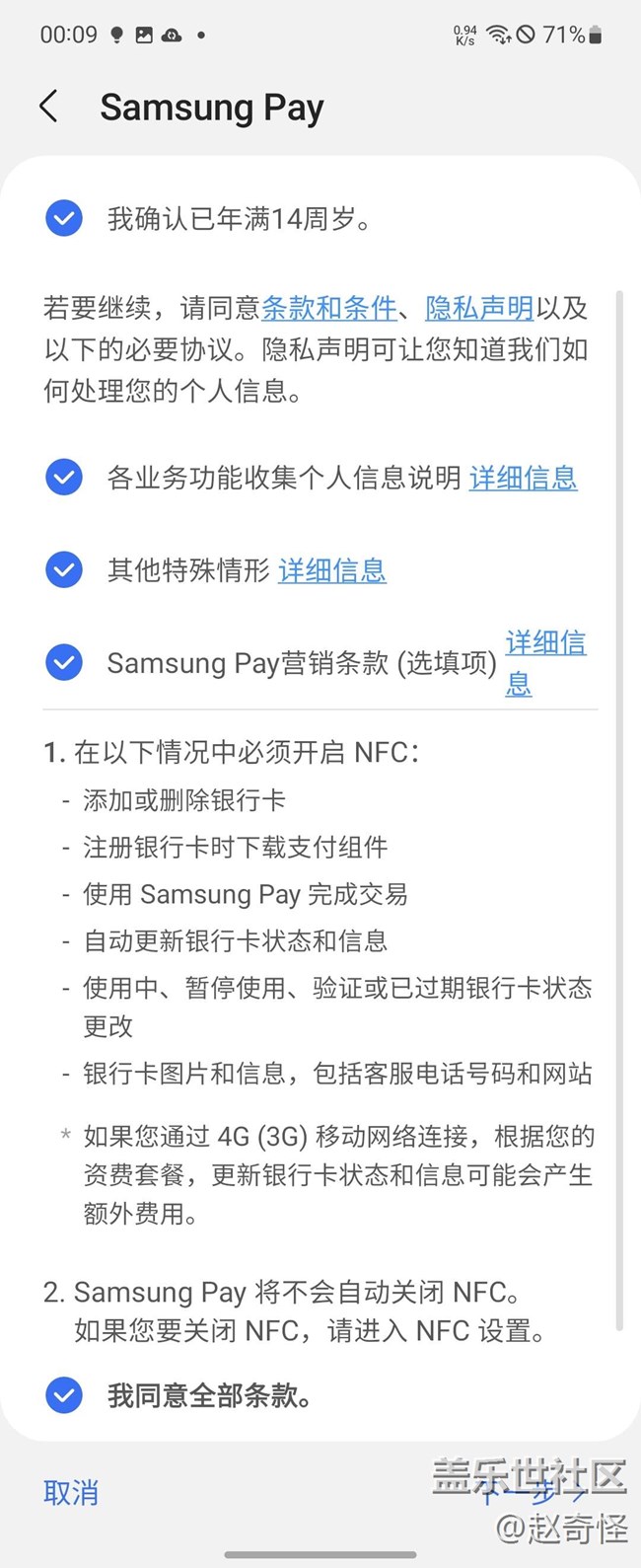The width and height of the screenshot is (641, 1568).
Task: Toggle the 我同意全部条款 checkbox
Action: click(64, 1395)
